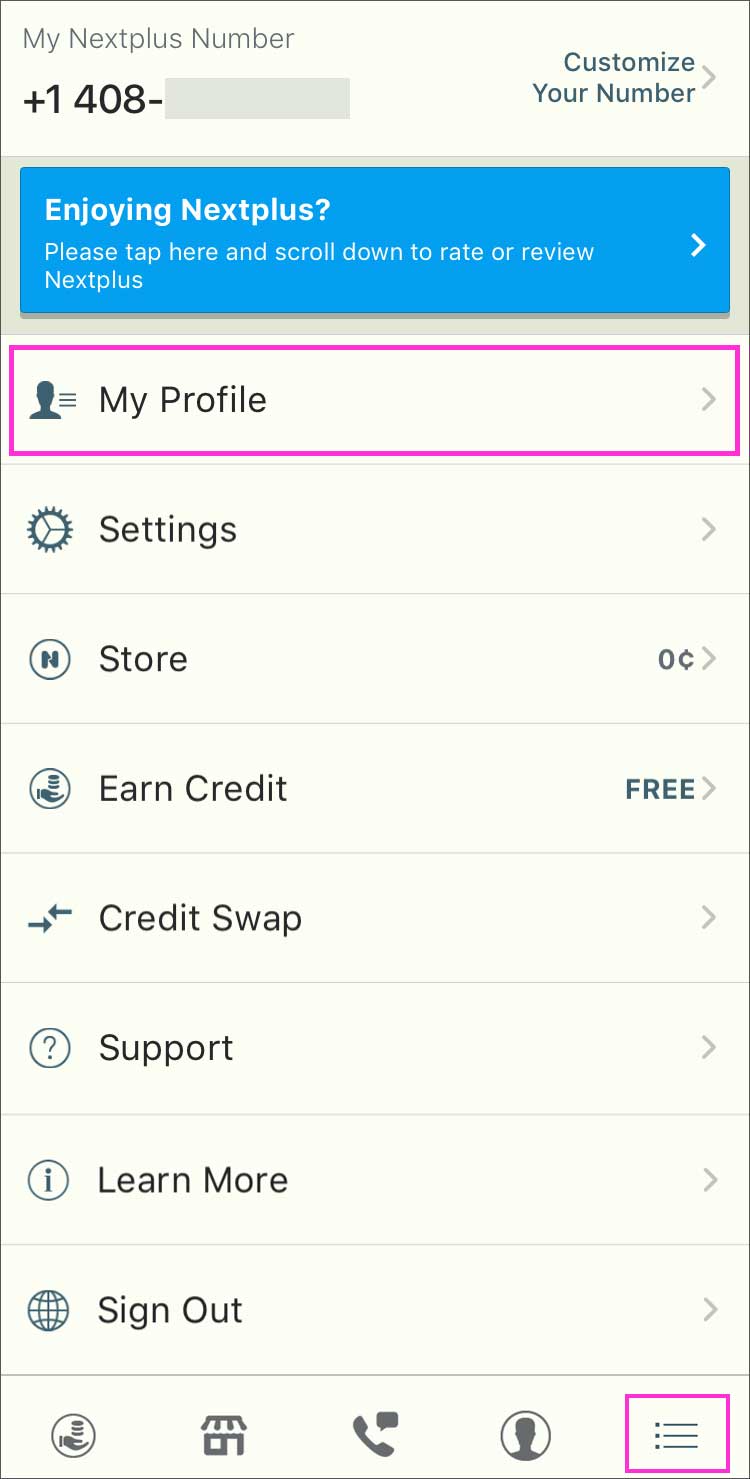This screenshot has height=1479, width=750.
Task: Tap the Enjoying Nextplus rating banner
Action: pyautogui.click(x=374, y=242)
